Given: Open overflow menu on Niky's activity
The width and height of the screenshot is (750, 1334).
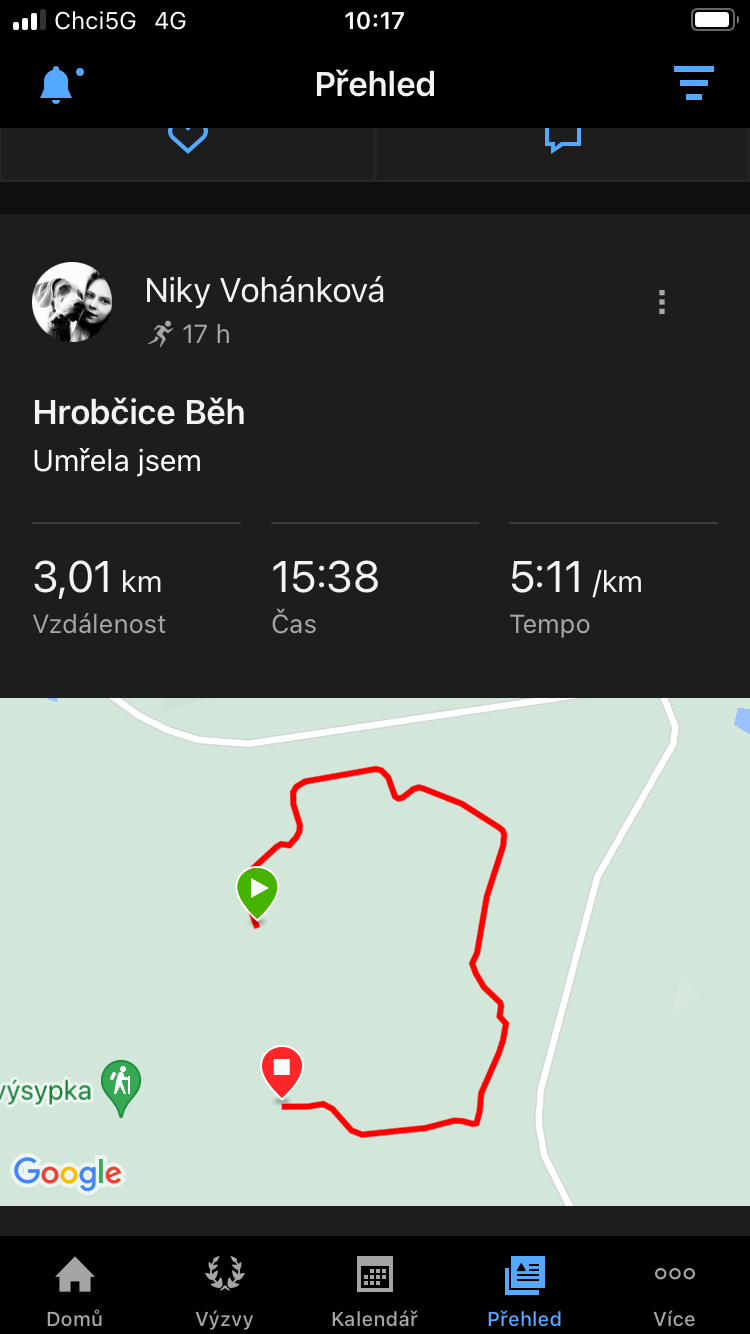Looking at the screenshot, I should (661, 302).
